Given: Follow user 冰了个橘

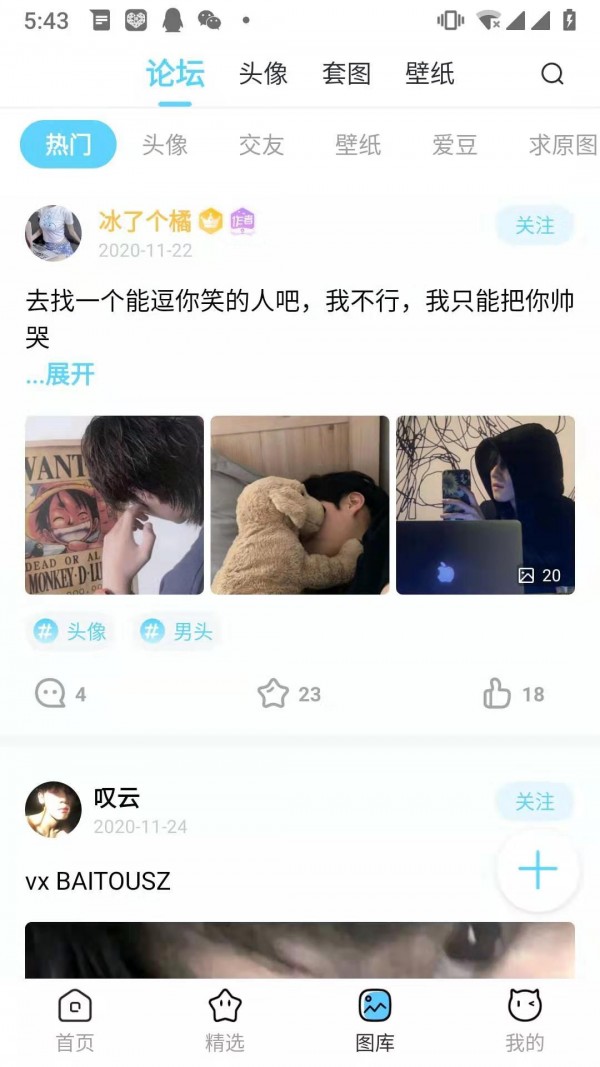Looking at the screenshot, I should pos(534,226).
